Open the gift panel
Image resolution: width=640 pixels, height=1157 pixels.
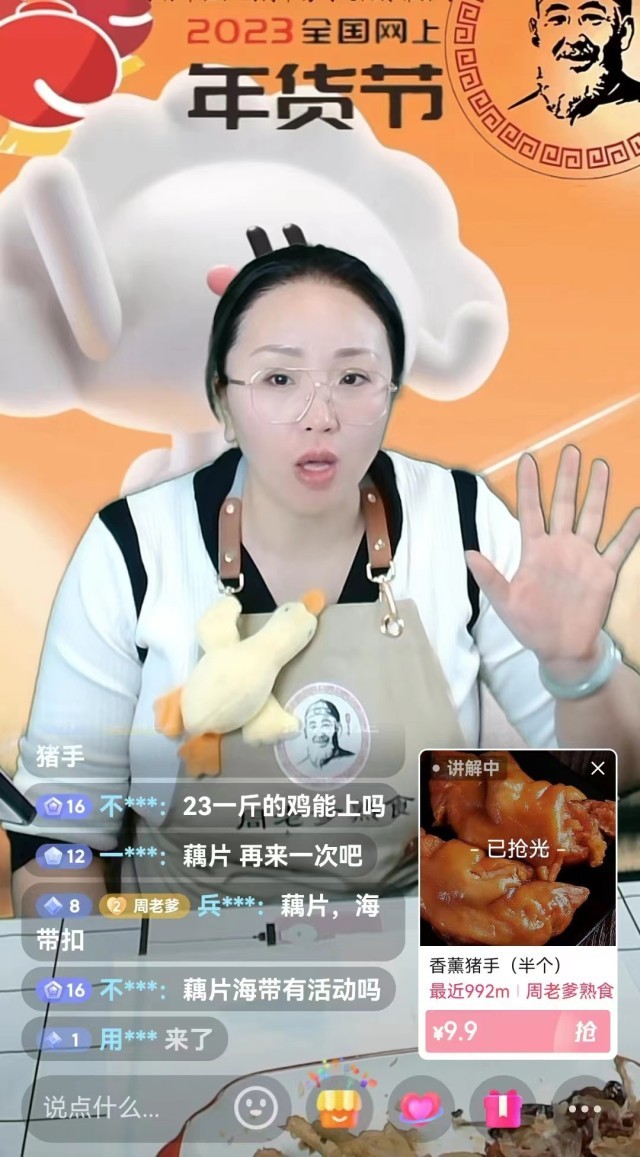pyautogui.click(x=502, y=1107)
